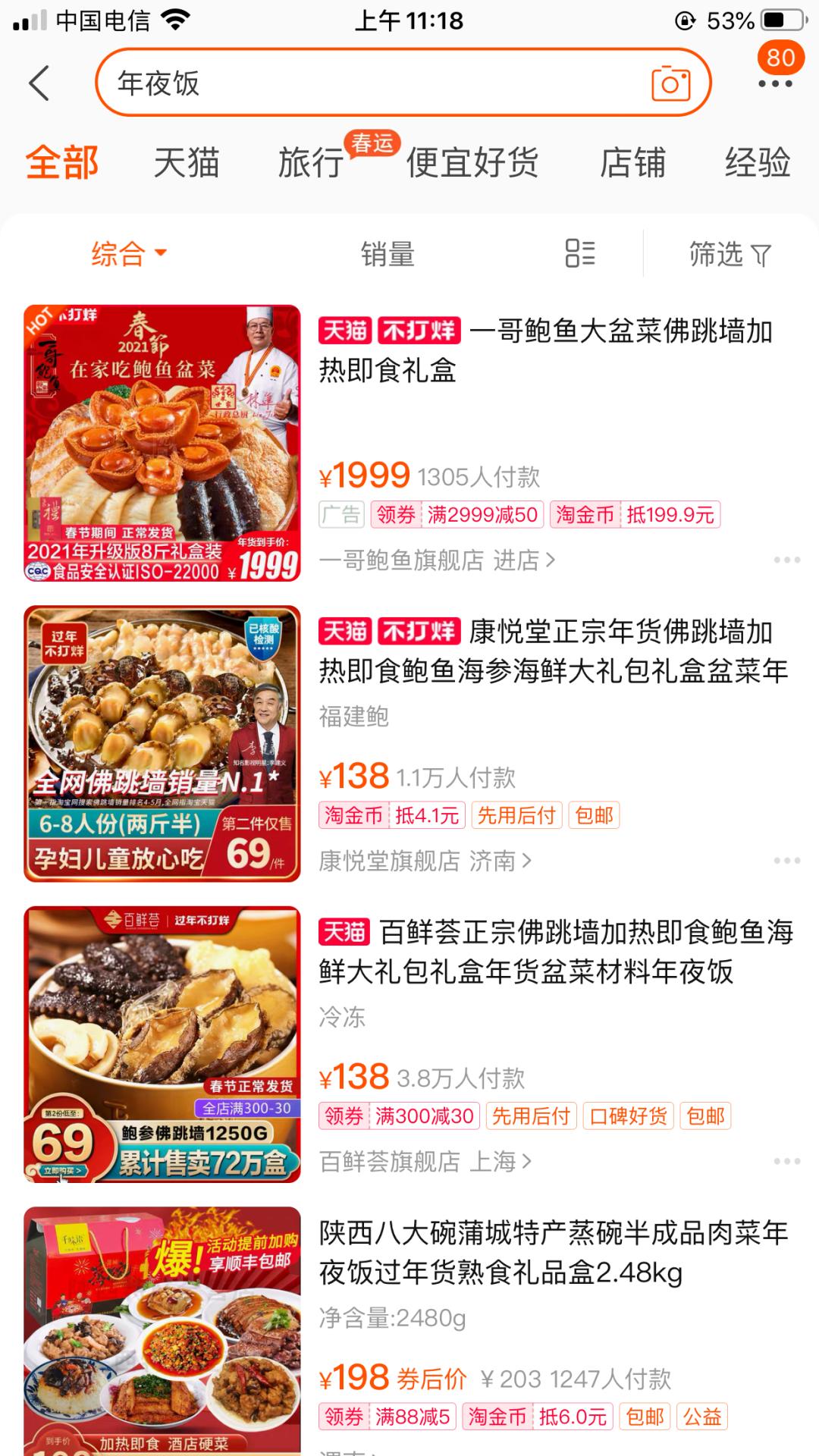Open the three-dot menu with badge 80

click(x=775, y=82)
